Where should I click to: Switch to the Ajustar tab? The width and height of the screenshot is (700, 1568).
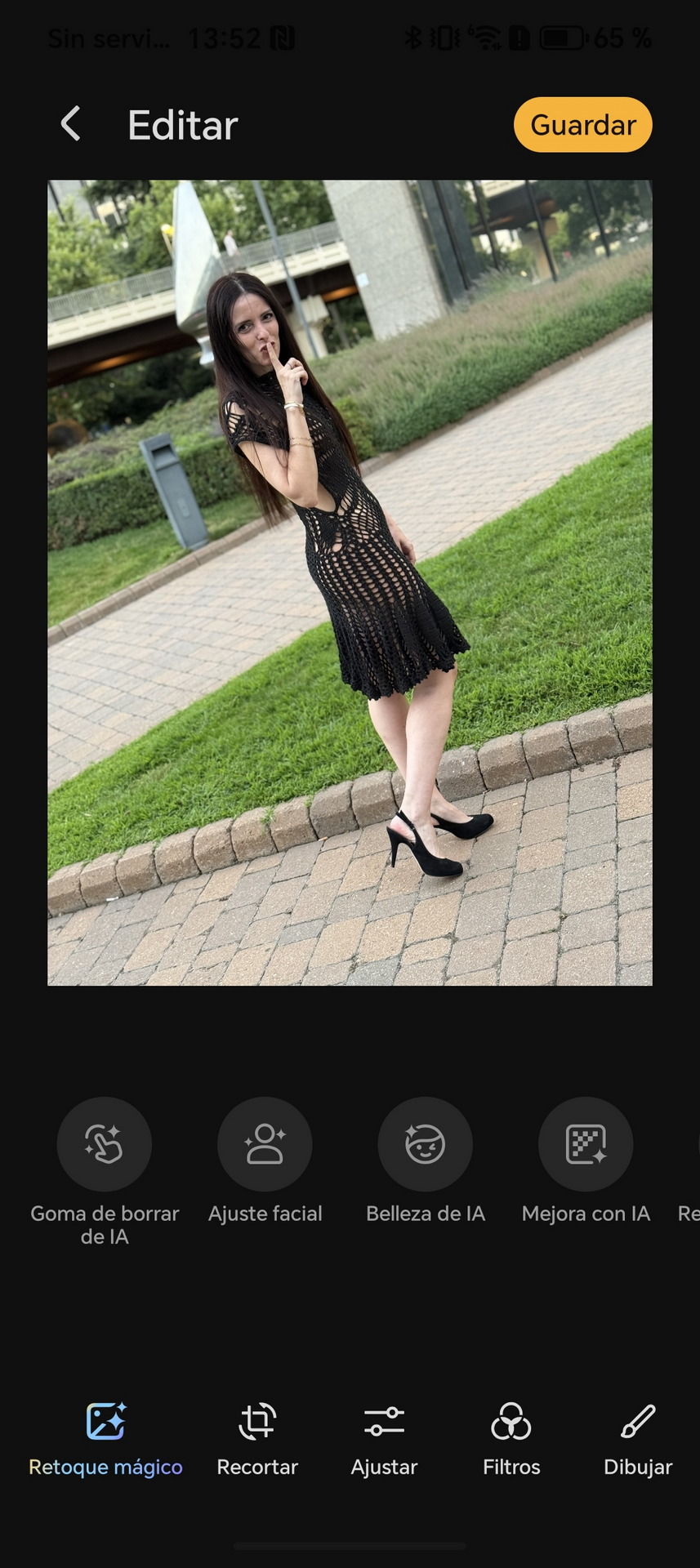384,1439
